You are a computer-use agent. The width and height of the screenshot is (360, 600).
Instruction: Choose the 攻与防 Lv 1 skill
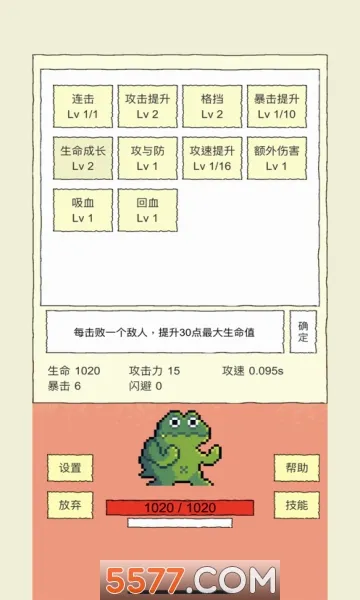point(147,158)
